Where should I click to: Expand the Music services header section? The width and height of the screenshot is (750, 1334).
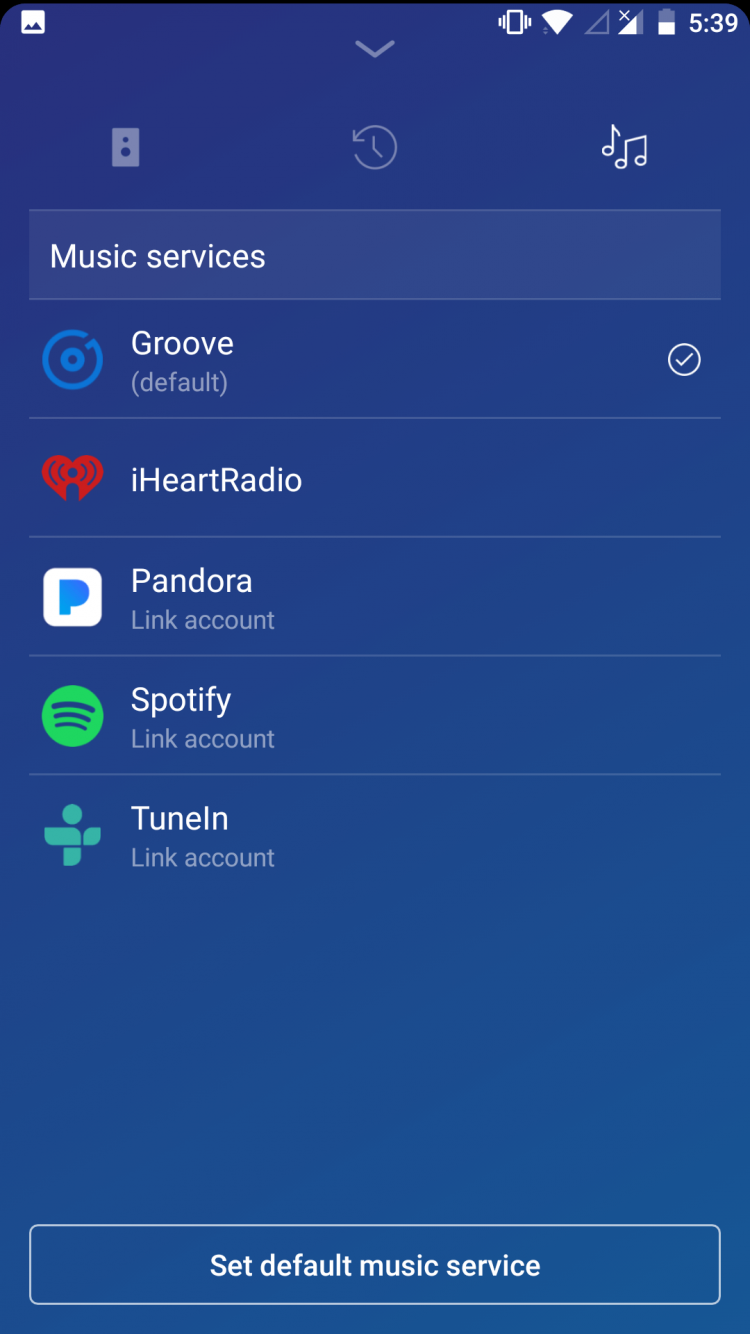coord(374,255)
